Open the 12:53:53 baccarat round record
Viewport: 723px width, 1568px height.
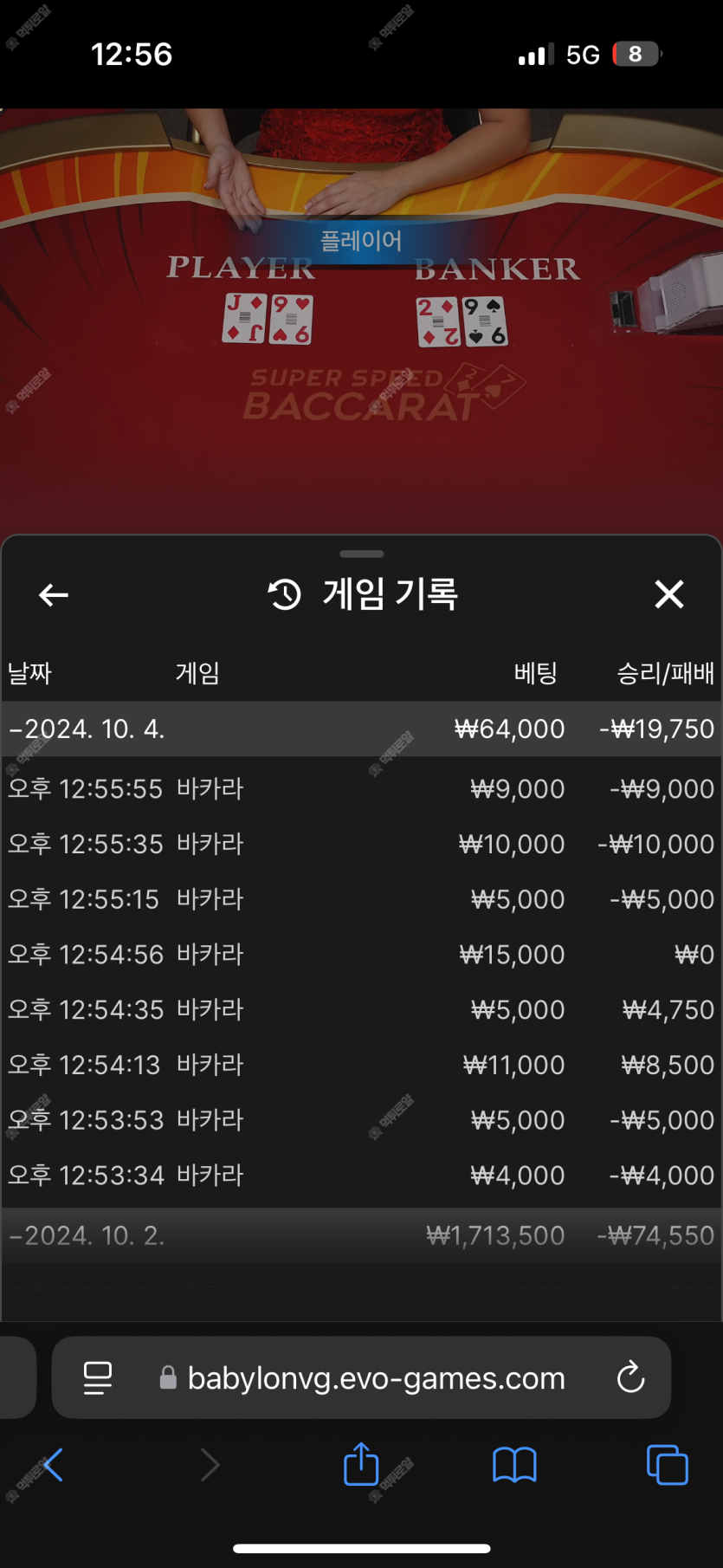point(361,1120)
